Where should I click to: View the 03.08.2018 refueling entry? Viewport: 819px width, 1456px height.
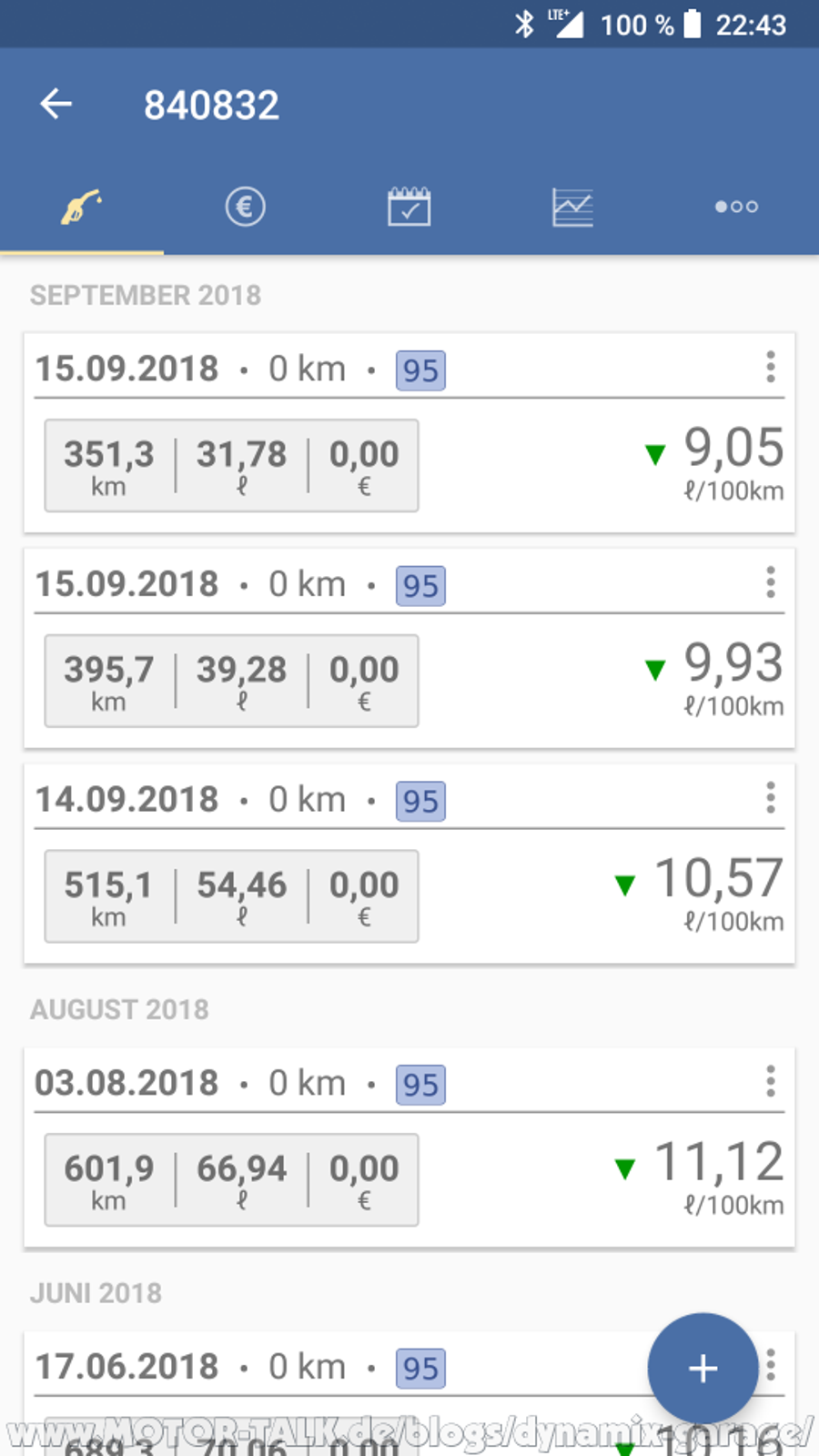point(409,1148)
